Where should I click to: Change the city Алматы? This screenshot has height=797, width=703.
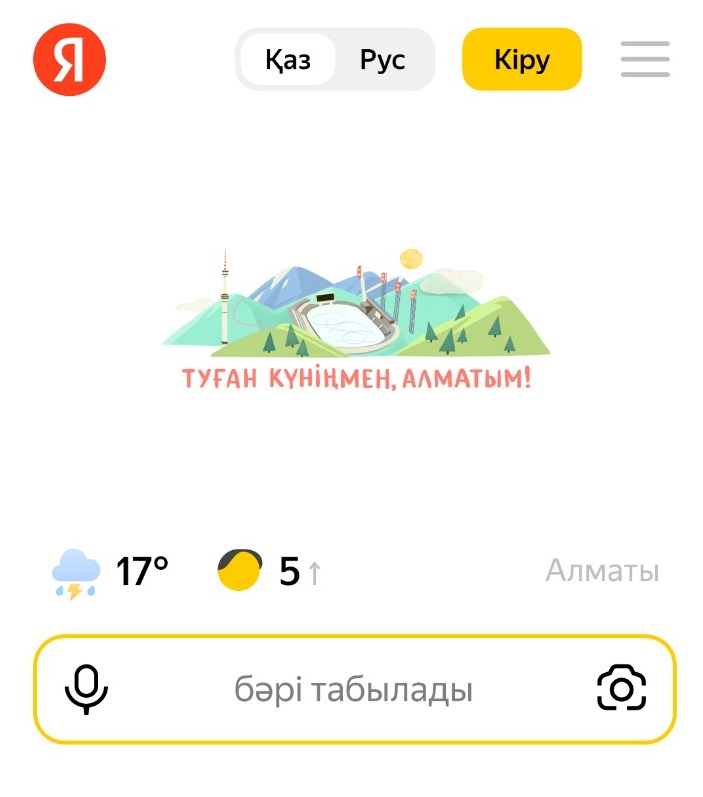602,572
